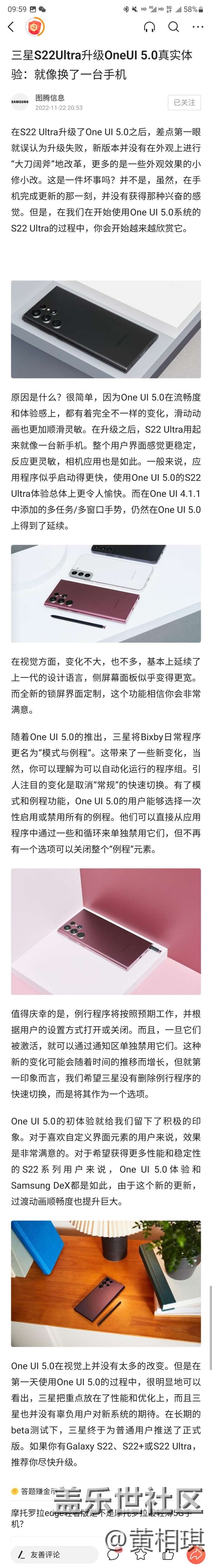Open search with the magnifier icon
This screenshot has width=212, height=1568.
[x=174, y=27]
